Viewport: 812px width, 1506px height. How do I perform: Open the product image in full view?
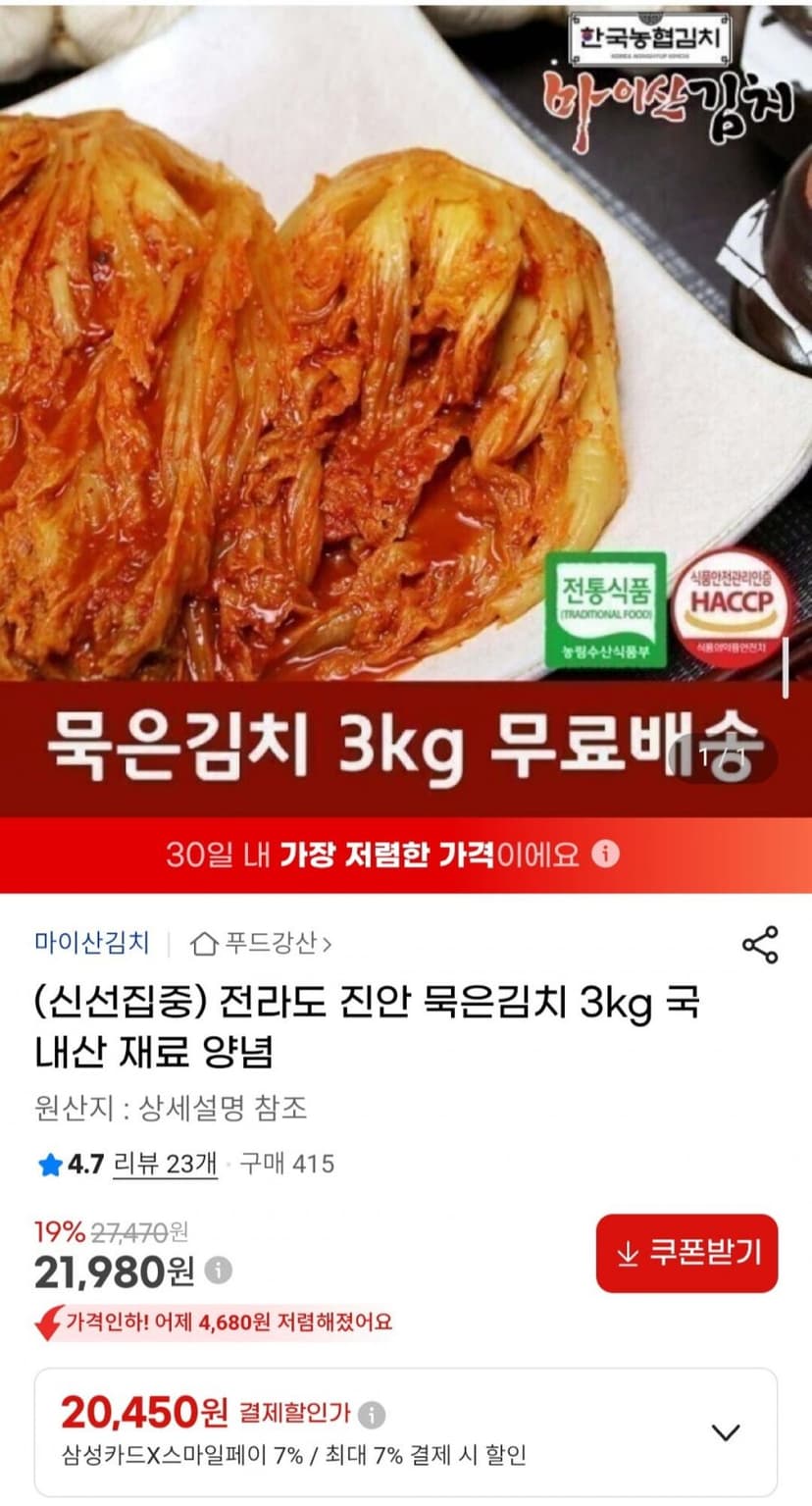coord(406,407)
